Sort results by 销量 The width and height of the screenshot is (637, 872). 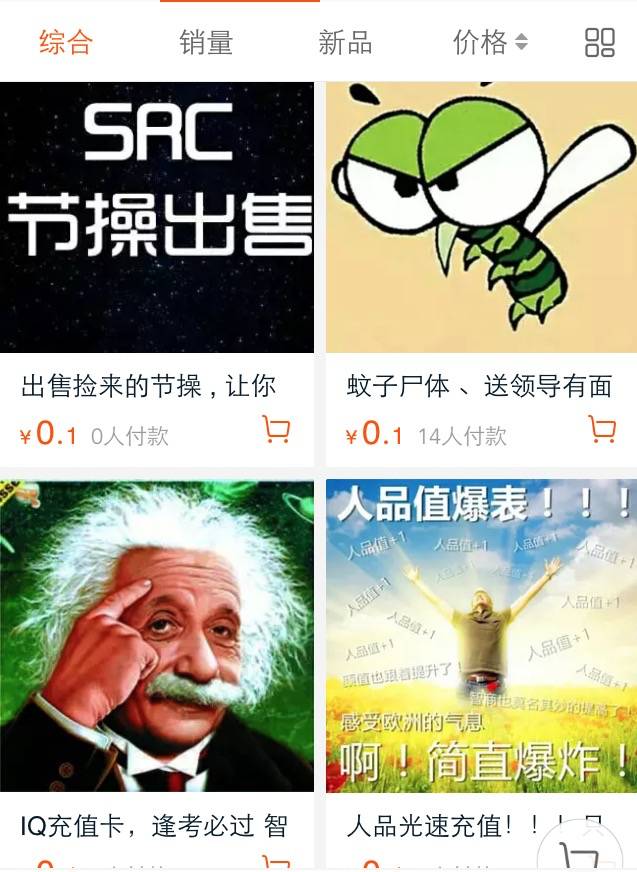(206, 42)
